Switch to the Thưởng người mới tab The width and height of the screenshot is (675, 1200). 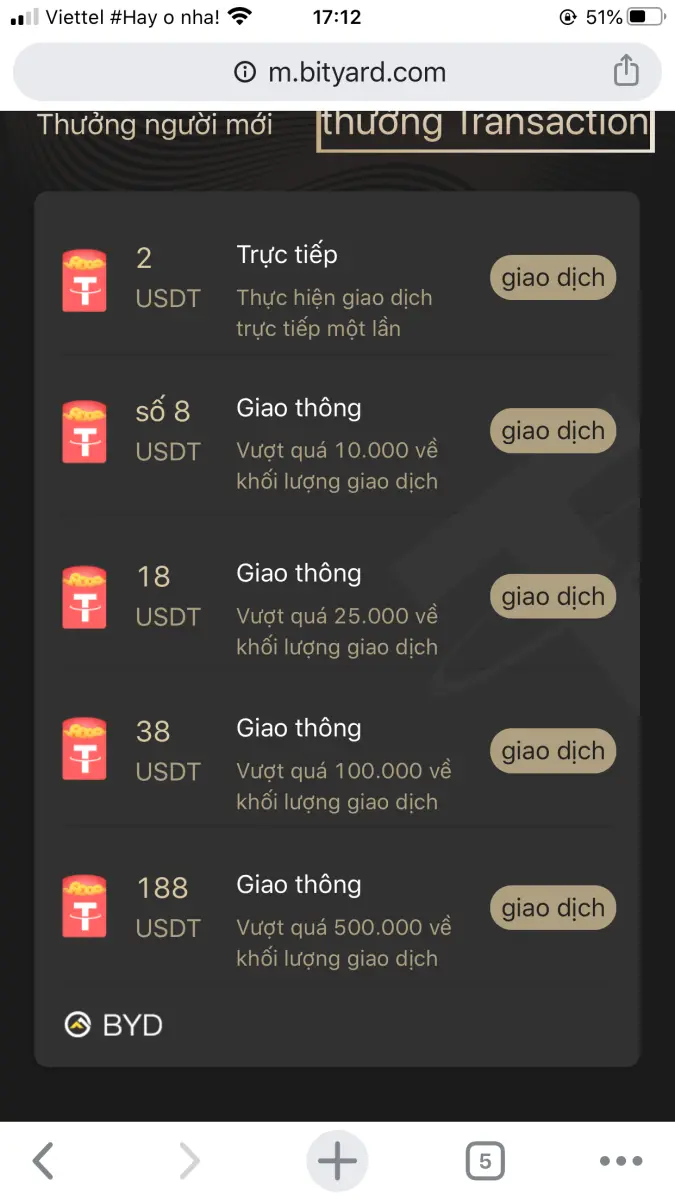(155, 126)
